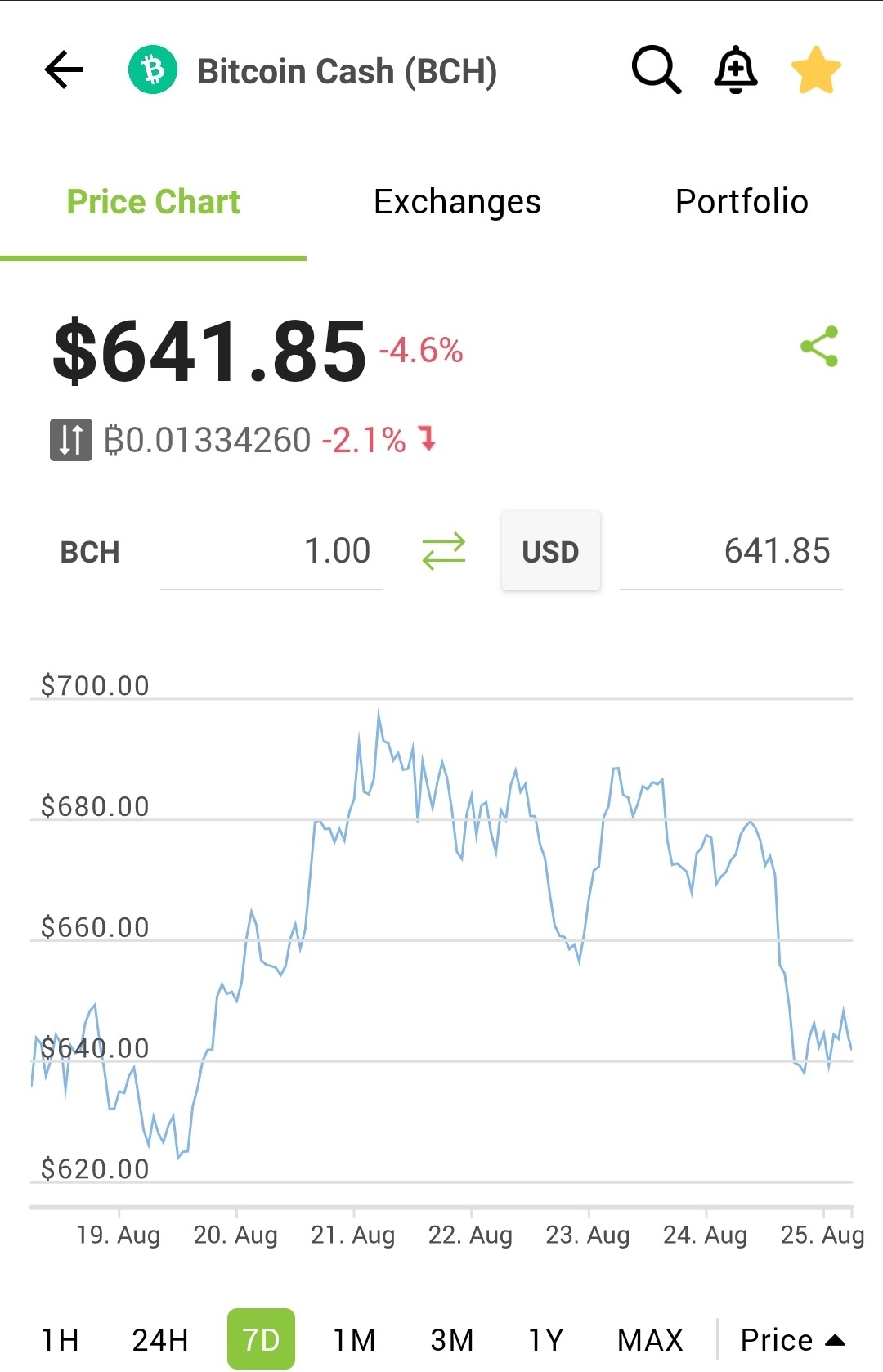
Task: Switch to the Exchanges tab
Action: [457, 202]
